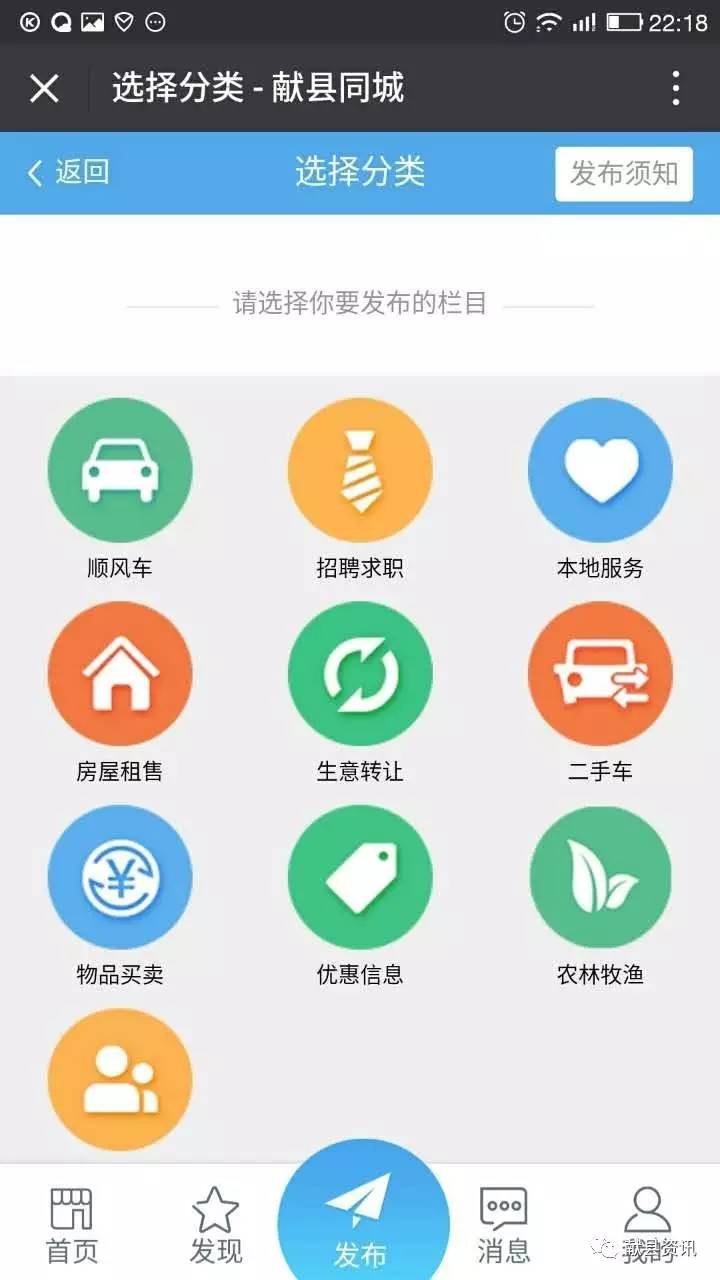The image size is (720, 1280).
Task: Open the 本地服务 category
Action: (x=600, y=490)
